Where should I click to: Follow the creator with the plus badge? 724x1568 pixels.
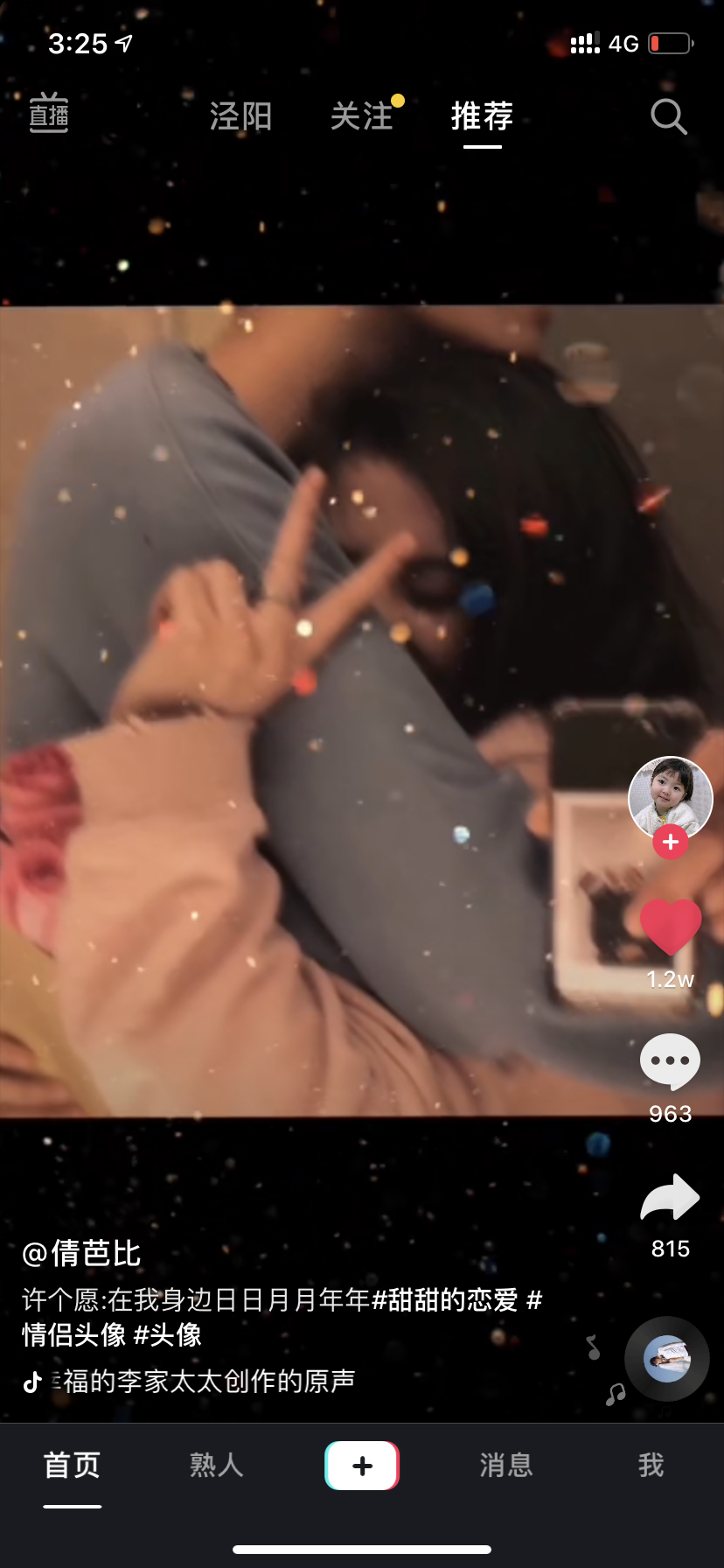[x=671, y=842]
